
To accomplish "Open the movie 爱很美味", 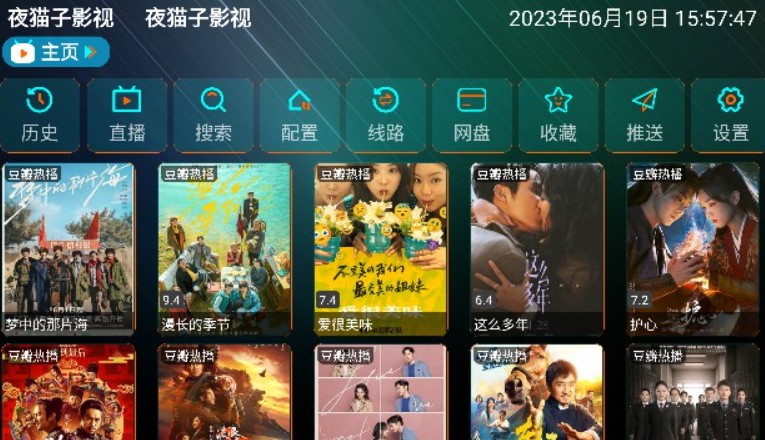I will point(381,249).
